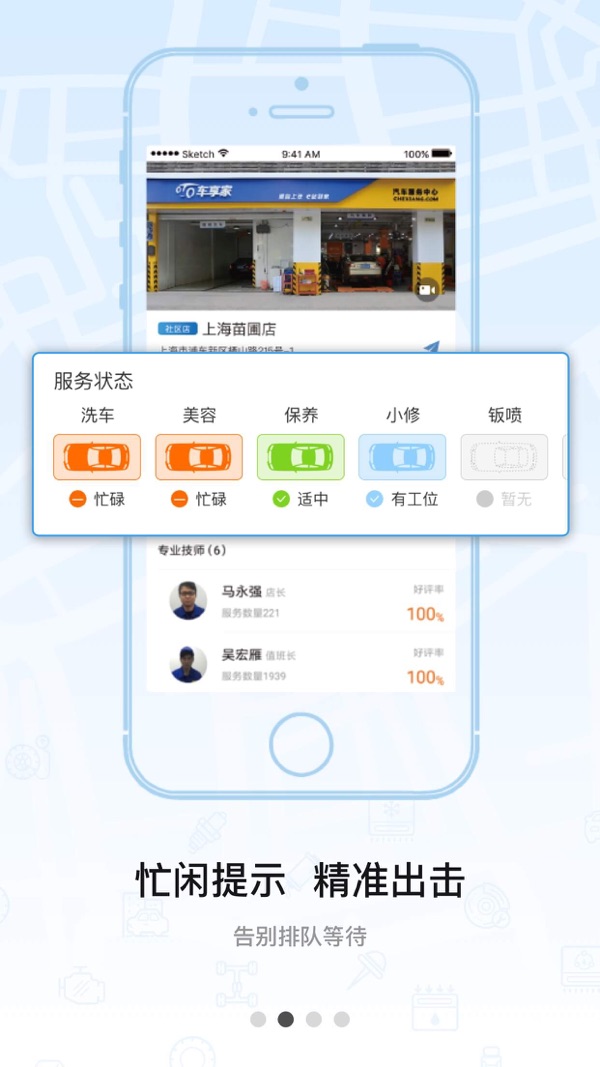600x1067 pixels.
Task: Jump to the first onboarding page dot
Action: [x=258, y=1019]
